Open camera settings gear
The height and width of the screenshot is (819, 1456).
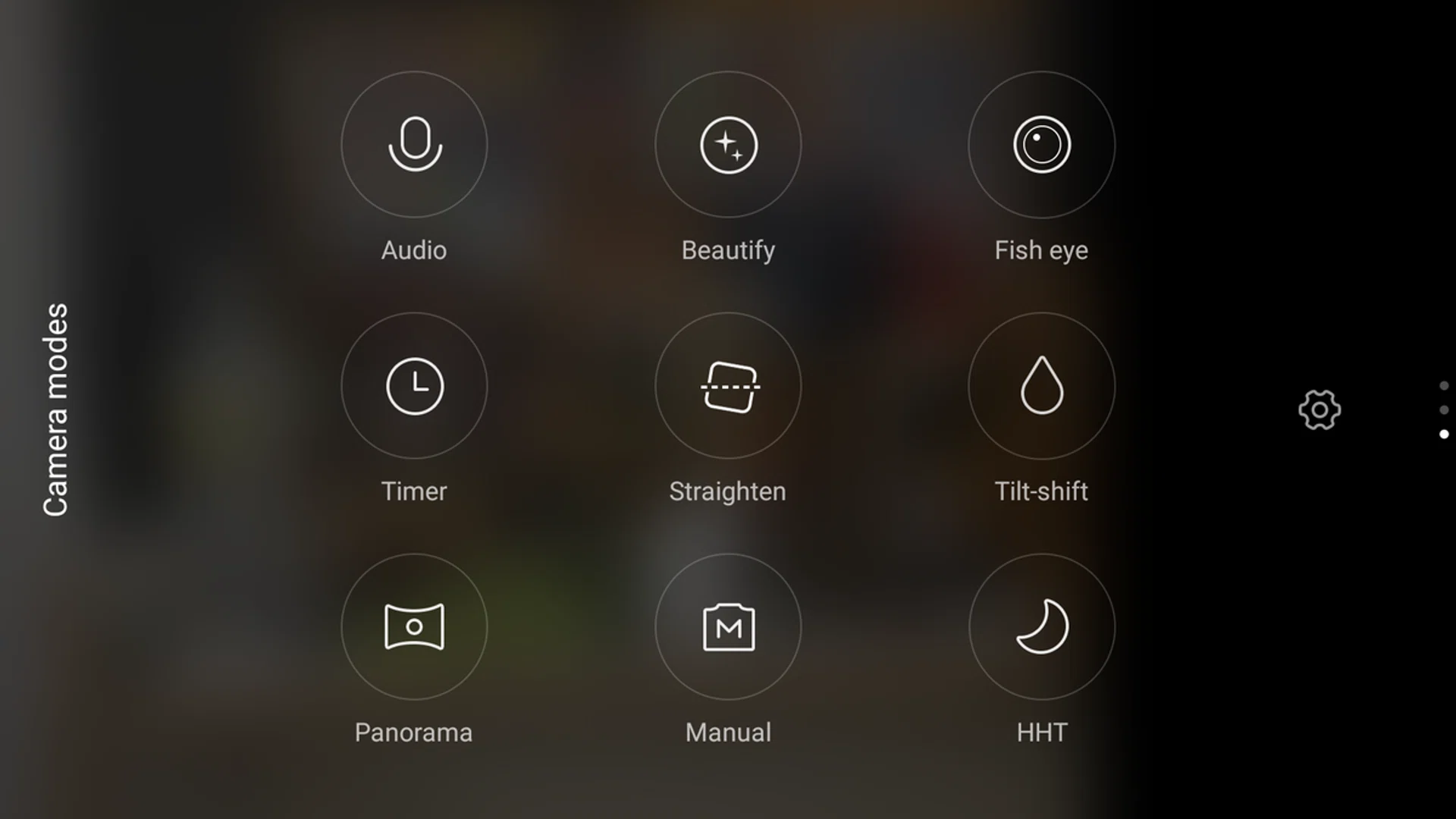(1319, 410)
